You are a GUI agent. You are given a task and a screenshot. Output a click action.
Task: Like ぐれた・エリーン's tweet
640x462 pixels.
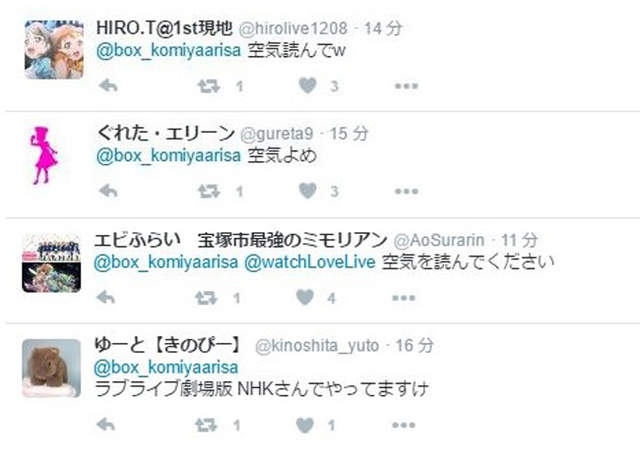(308, 191)
